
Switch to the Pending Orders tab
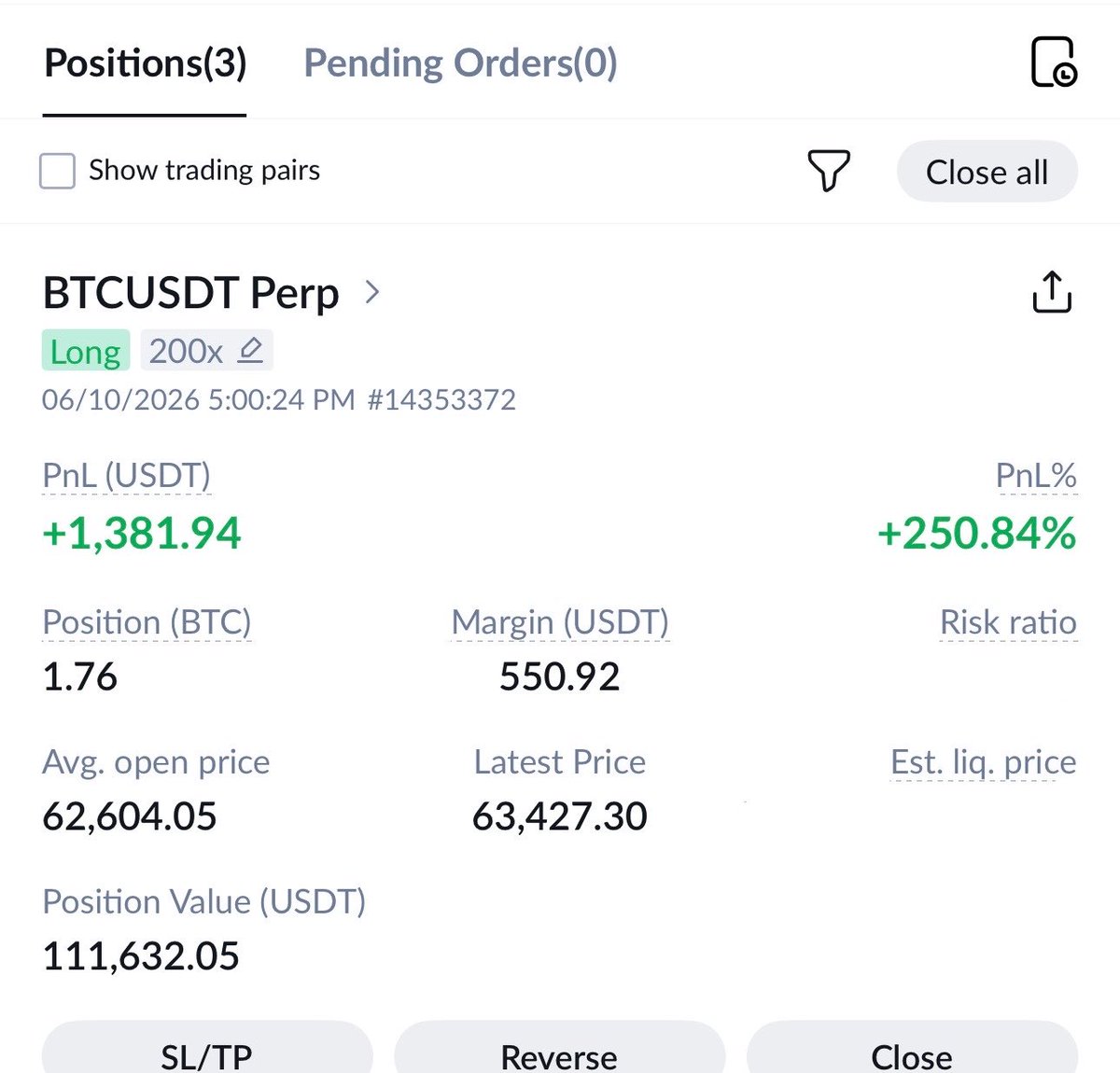pyautogui.click(x=460, y=63)
